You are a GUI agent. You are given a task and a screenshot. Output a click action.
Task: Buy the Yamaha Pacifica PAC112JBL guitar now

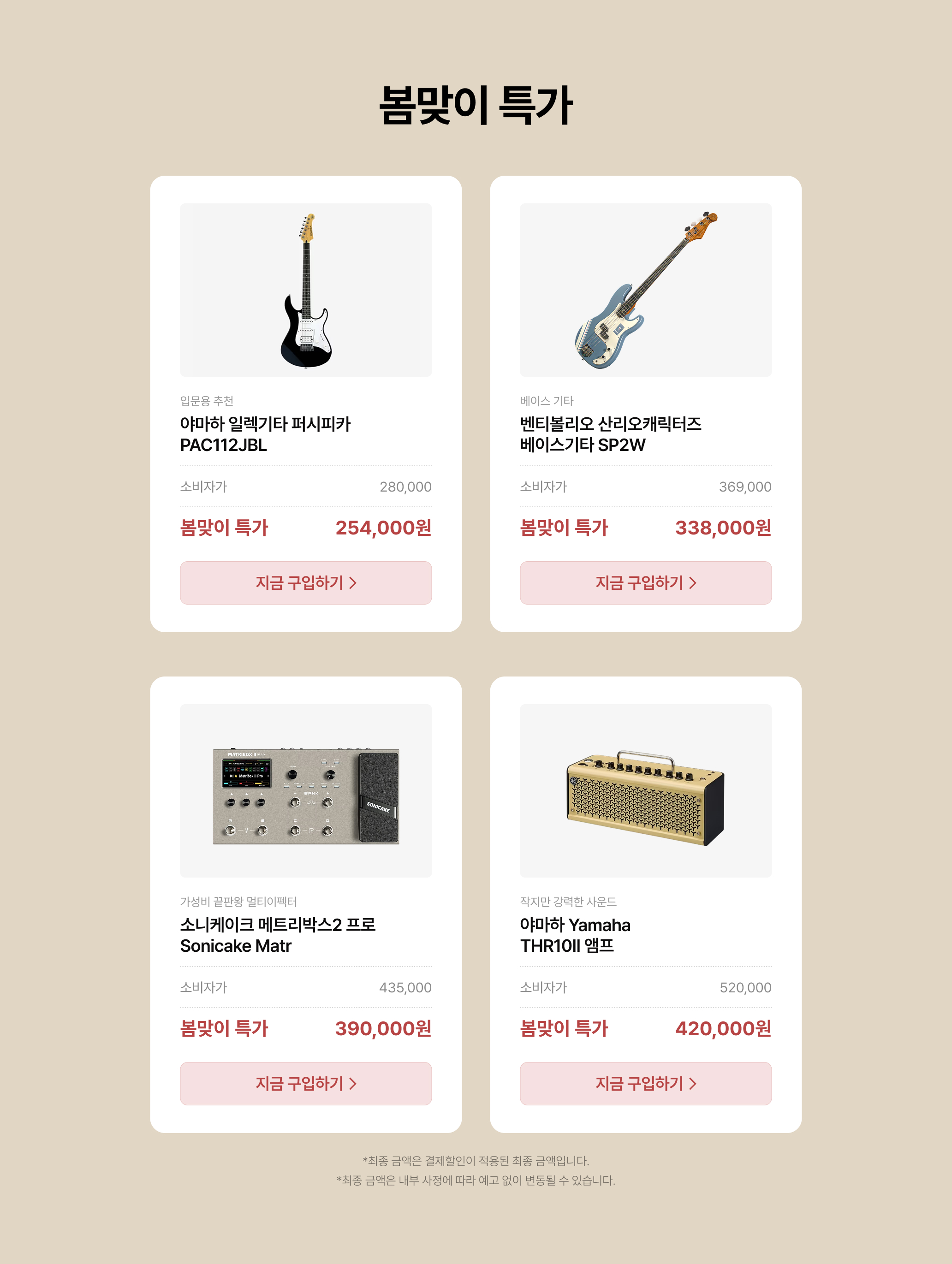(x=306, y=582)
